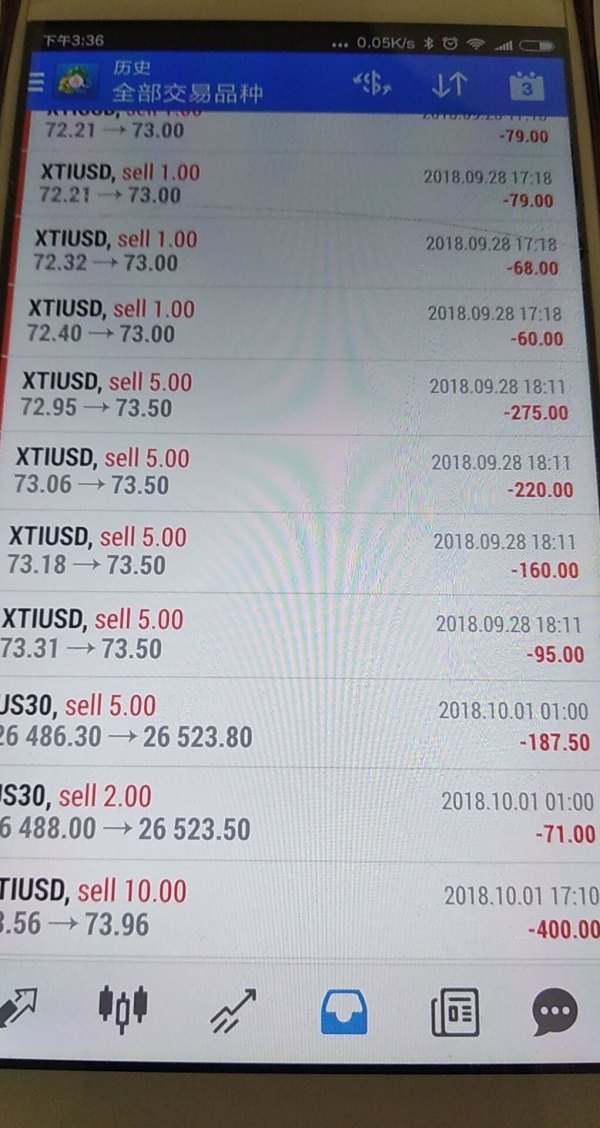Open XTIUSD trade with loss -60.00
This screenshot has width=600, height=1128.
click(300, 322)
